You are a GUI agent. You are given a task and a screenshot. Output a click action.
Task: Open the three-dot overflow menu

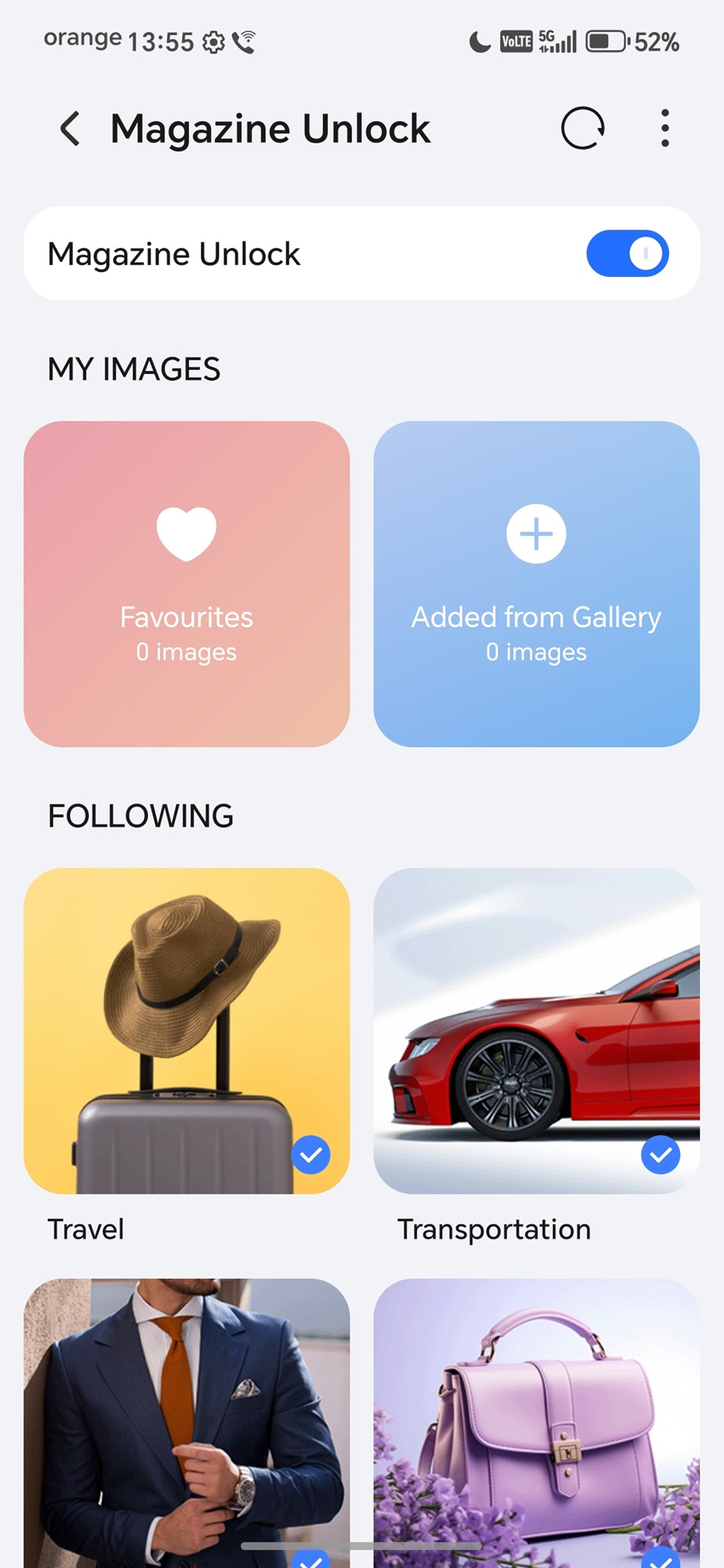click(664, 129)
